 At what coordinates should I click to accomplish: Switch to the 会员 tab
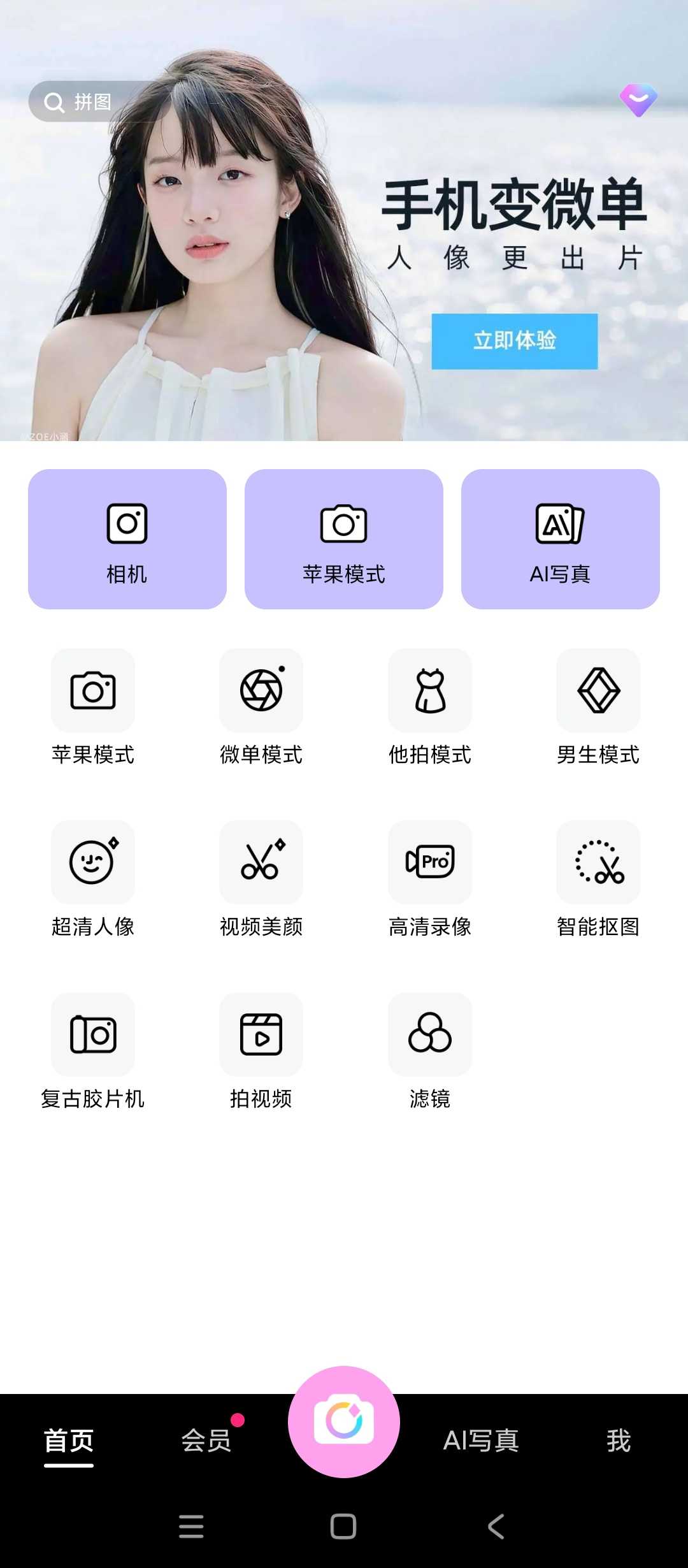[x=206, y=1441]
